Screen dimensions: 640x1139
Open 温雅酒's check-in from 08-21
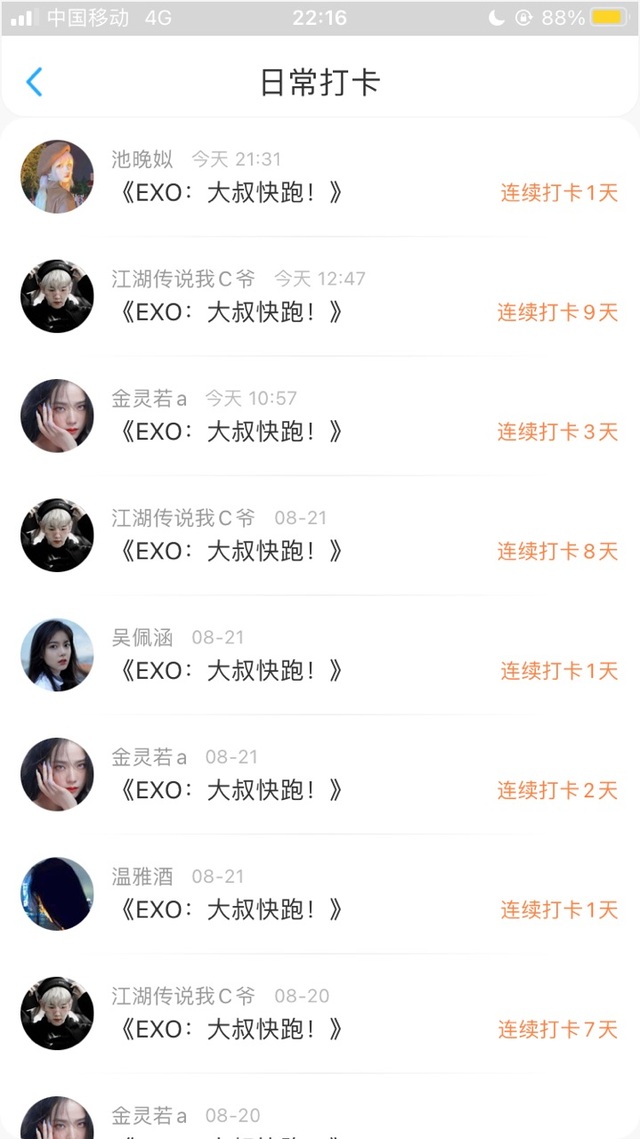tap(320, 893)
